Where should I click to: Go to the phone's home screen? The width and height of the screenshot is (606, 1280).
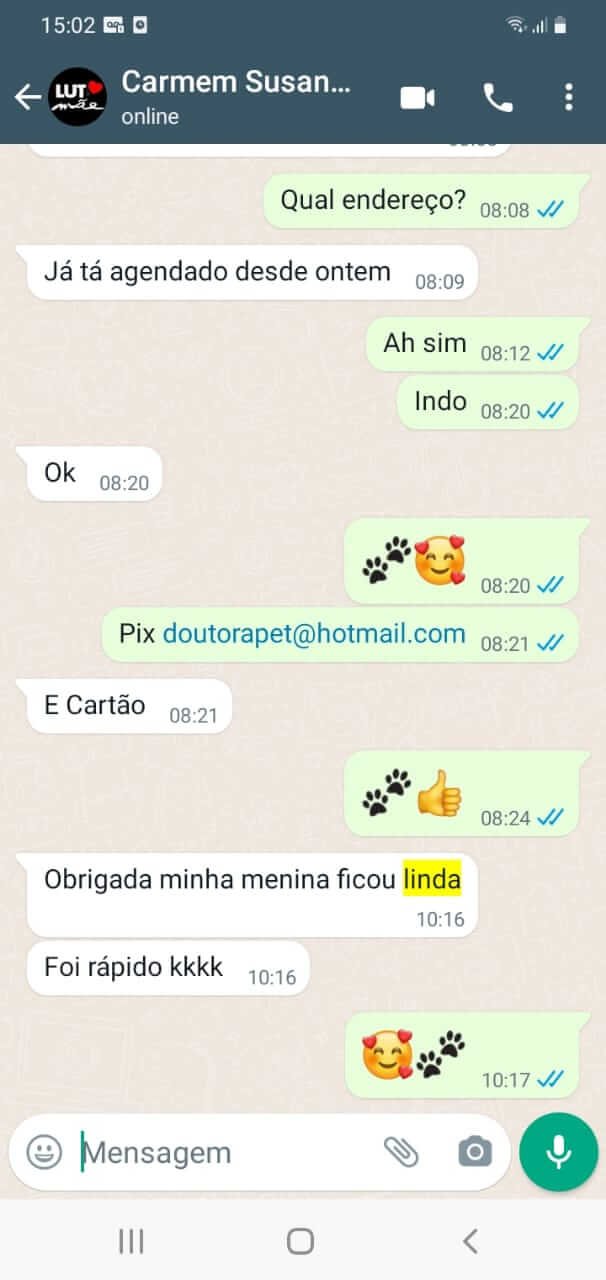301,1241
